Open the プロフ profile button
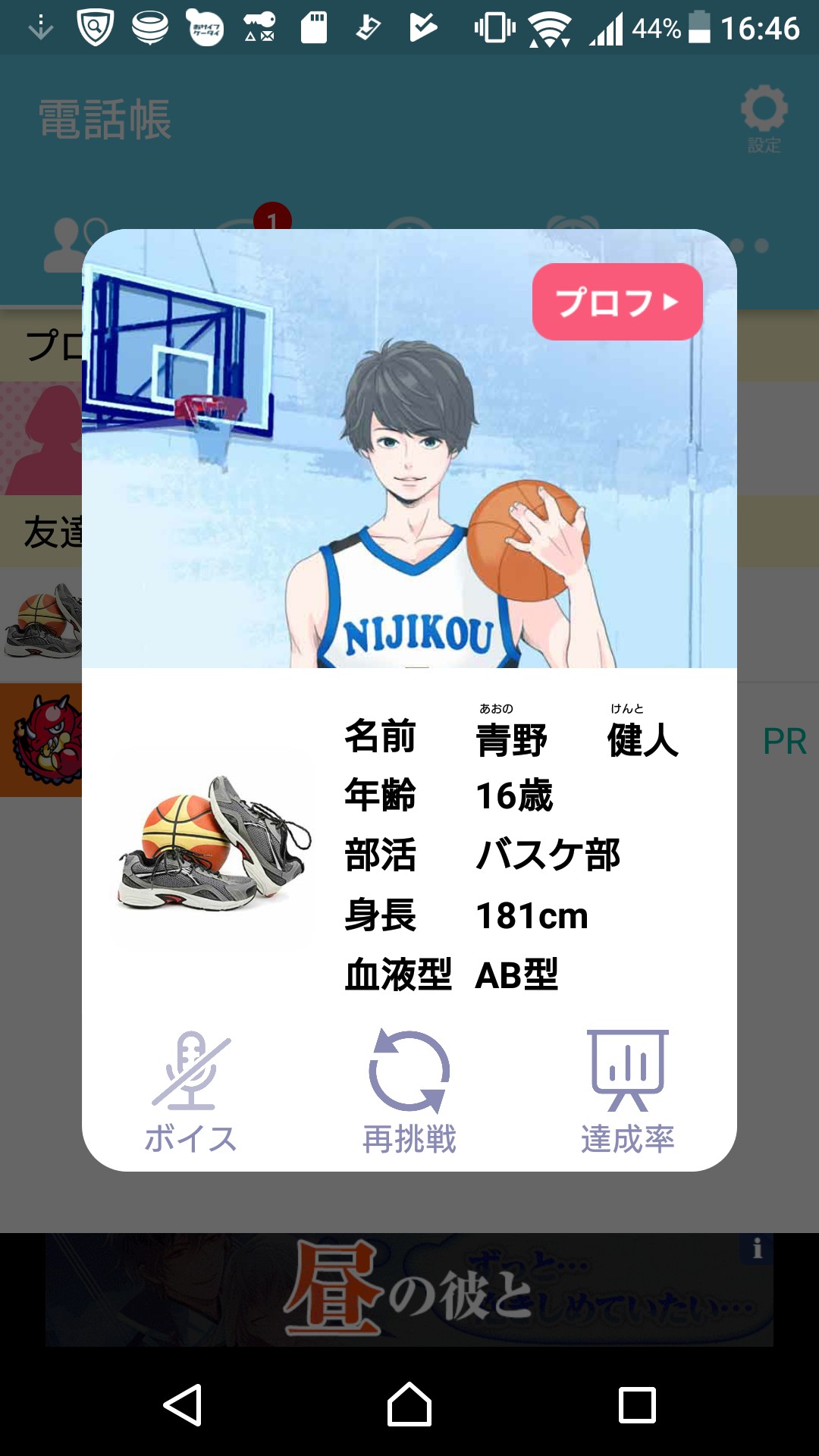Image resolution: width=819 pixels, height=1456 pixels. [x=617, y=302]
